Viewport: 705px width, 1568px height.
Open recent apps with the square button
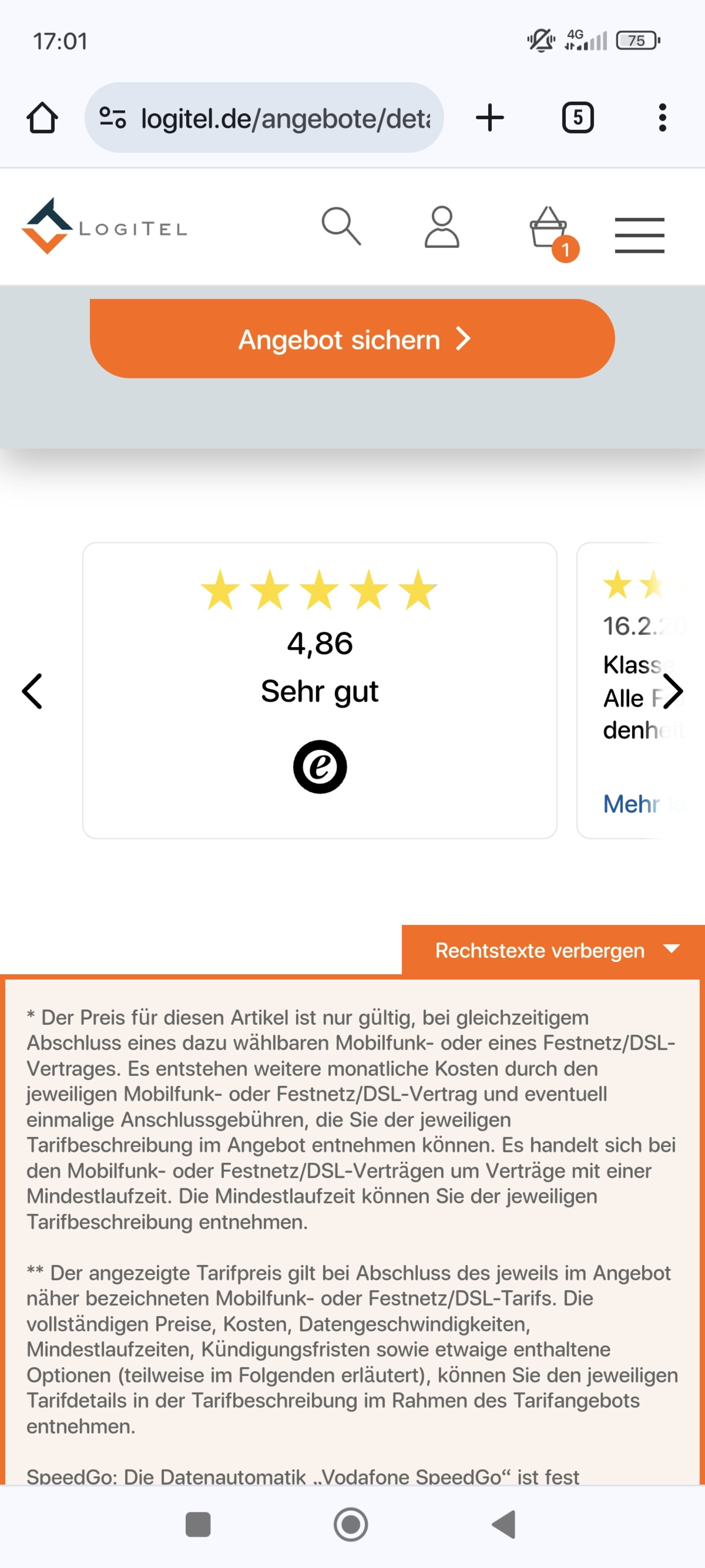tap(198, 1524)
